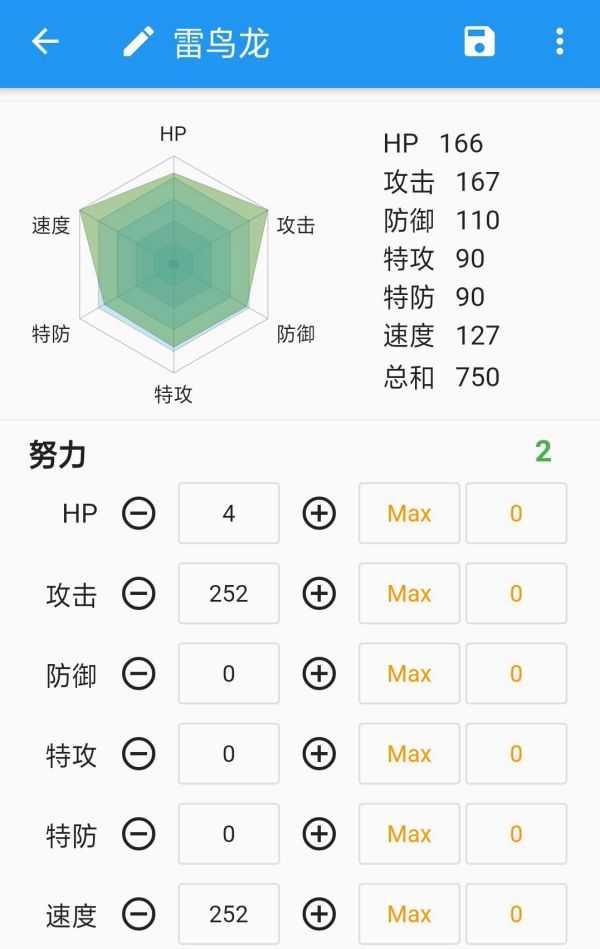Decrease 攻击 effort value

(x=139, y=593)
